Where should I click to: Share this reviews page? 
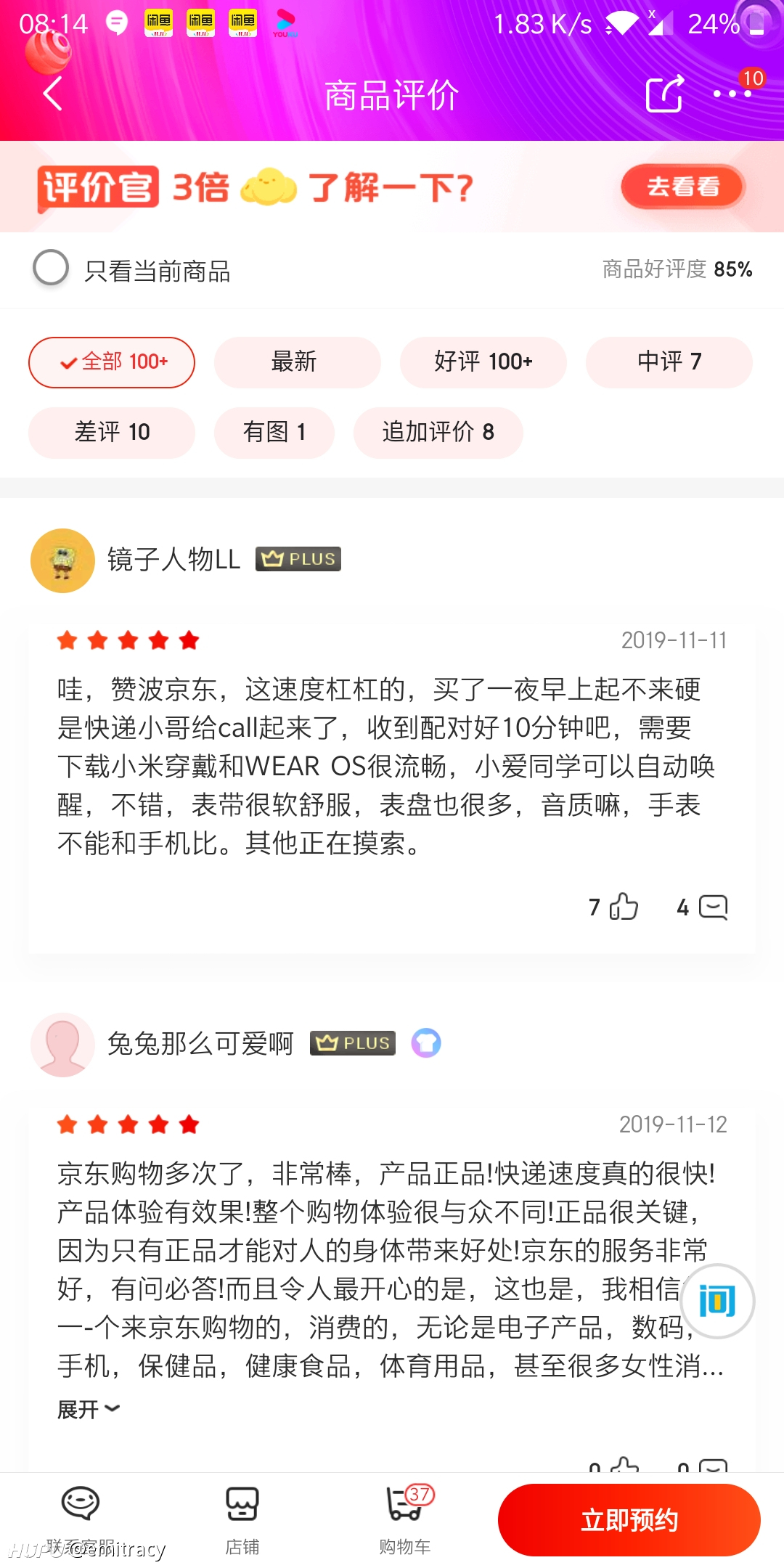pyautogui.click(x=665, y=94)
